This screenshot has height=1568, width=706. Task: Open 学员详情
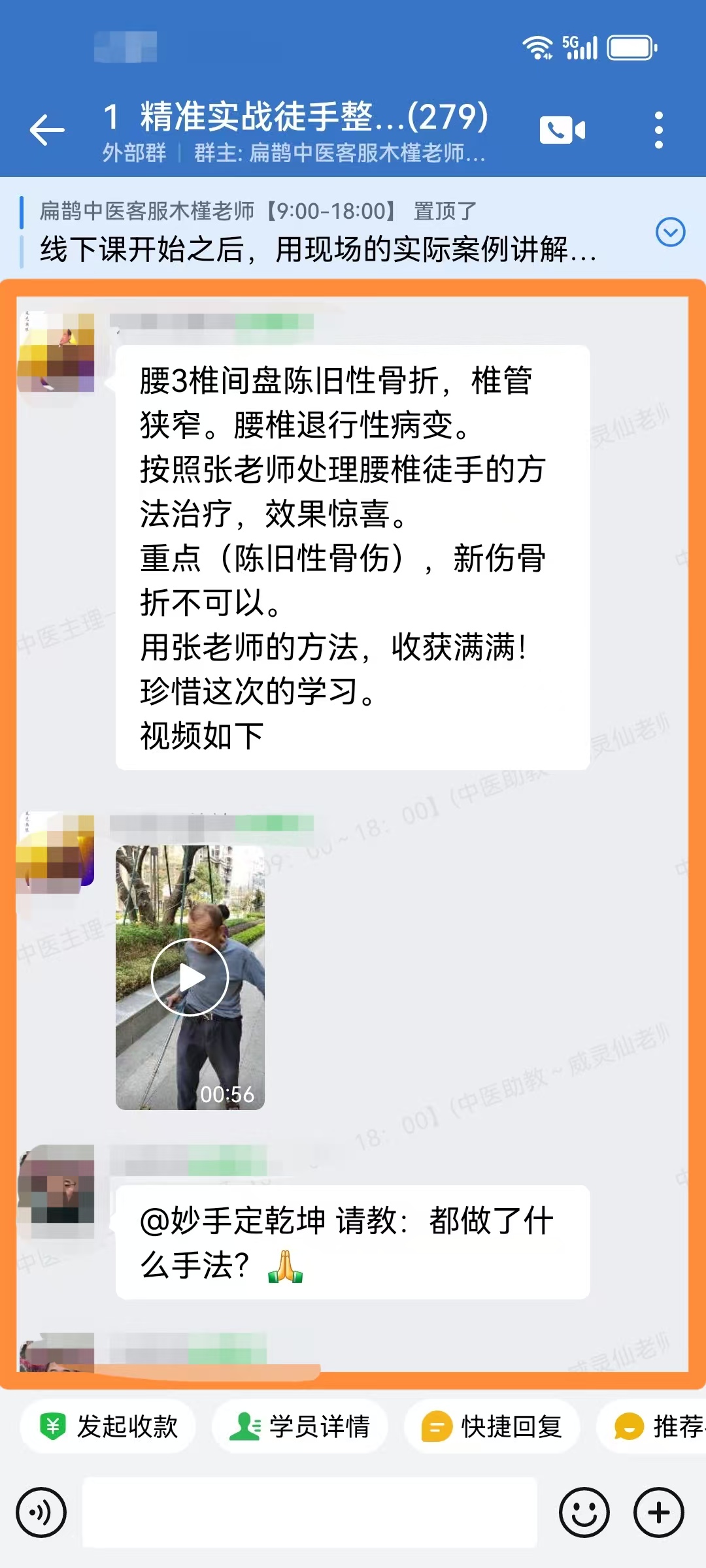coord(300,1427)
